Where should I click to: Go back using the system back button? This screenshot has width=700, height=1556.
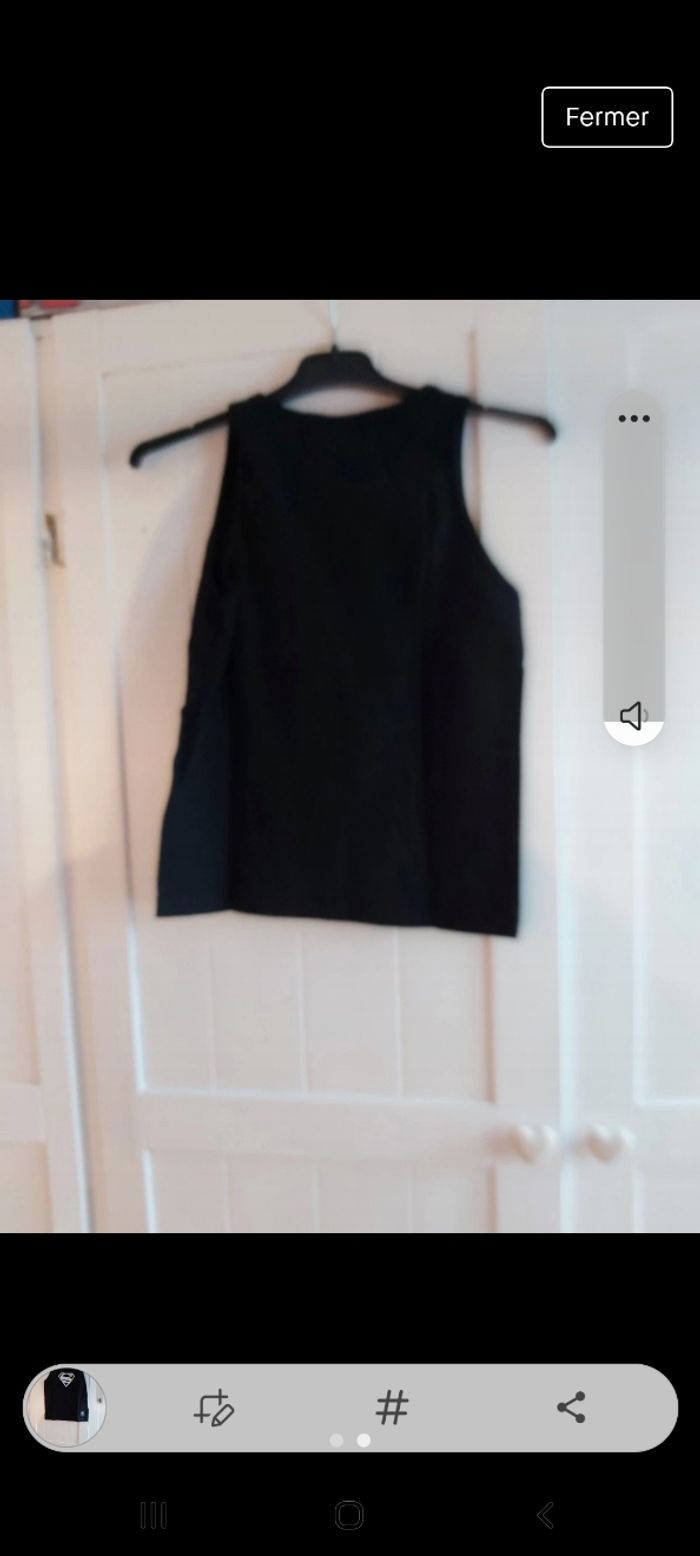click(545, 1515)
